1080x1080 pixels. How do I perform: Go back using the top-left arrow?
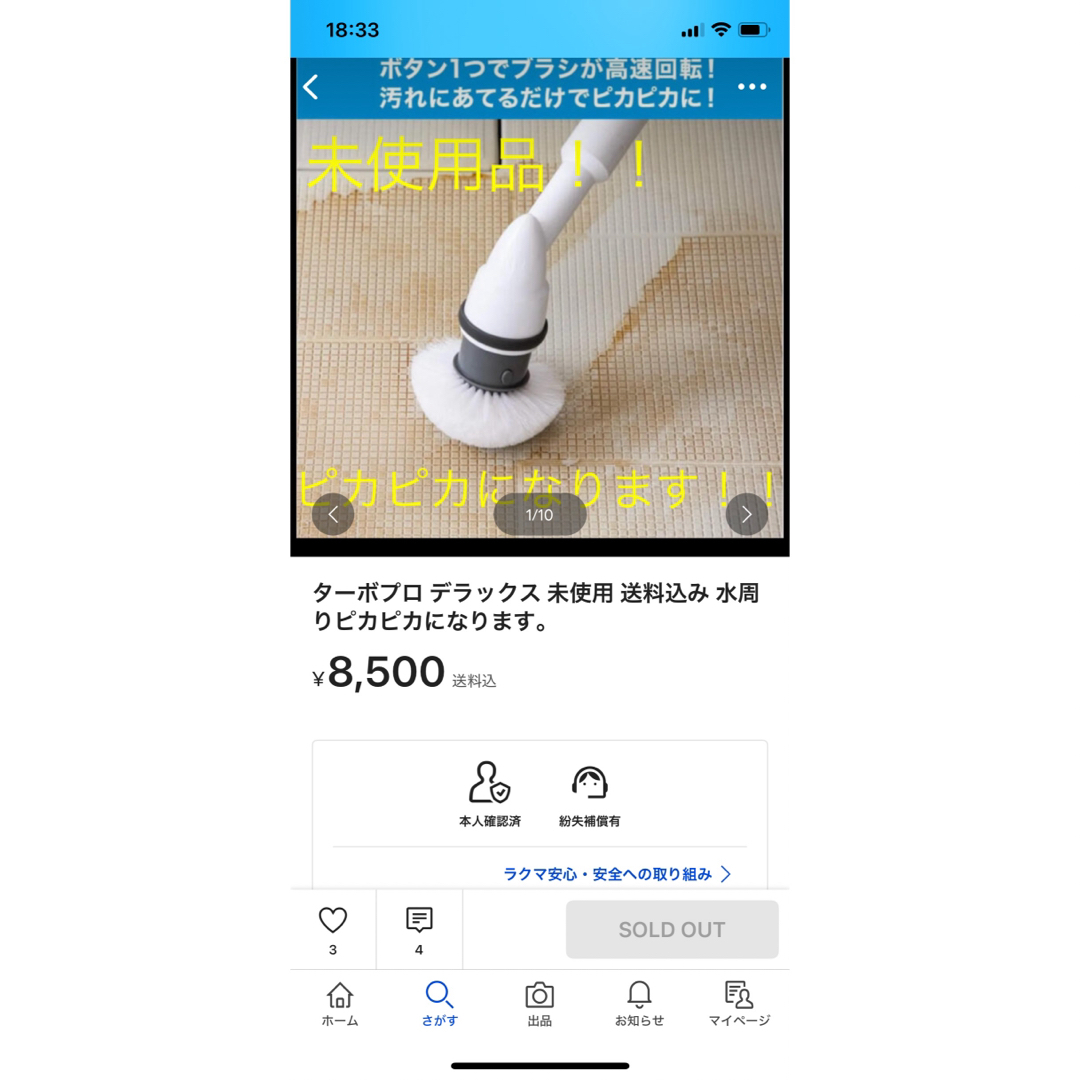click(311, 88)
